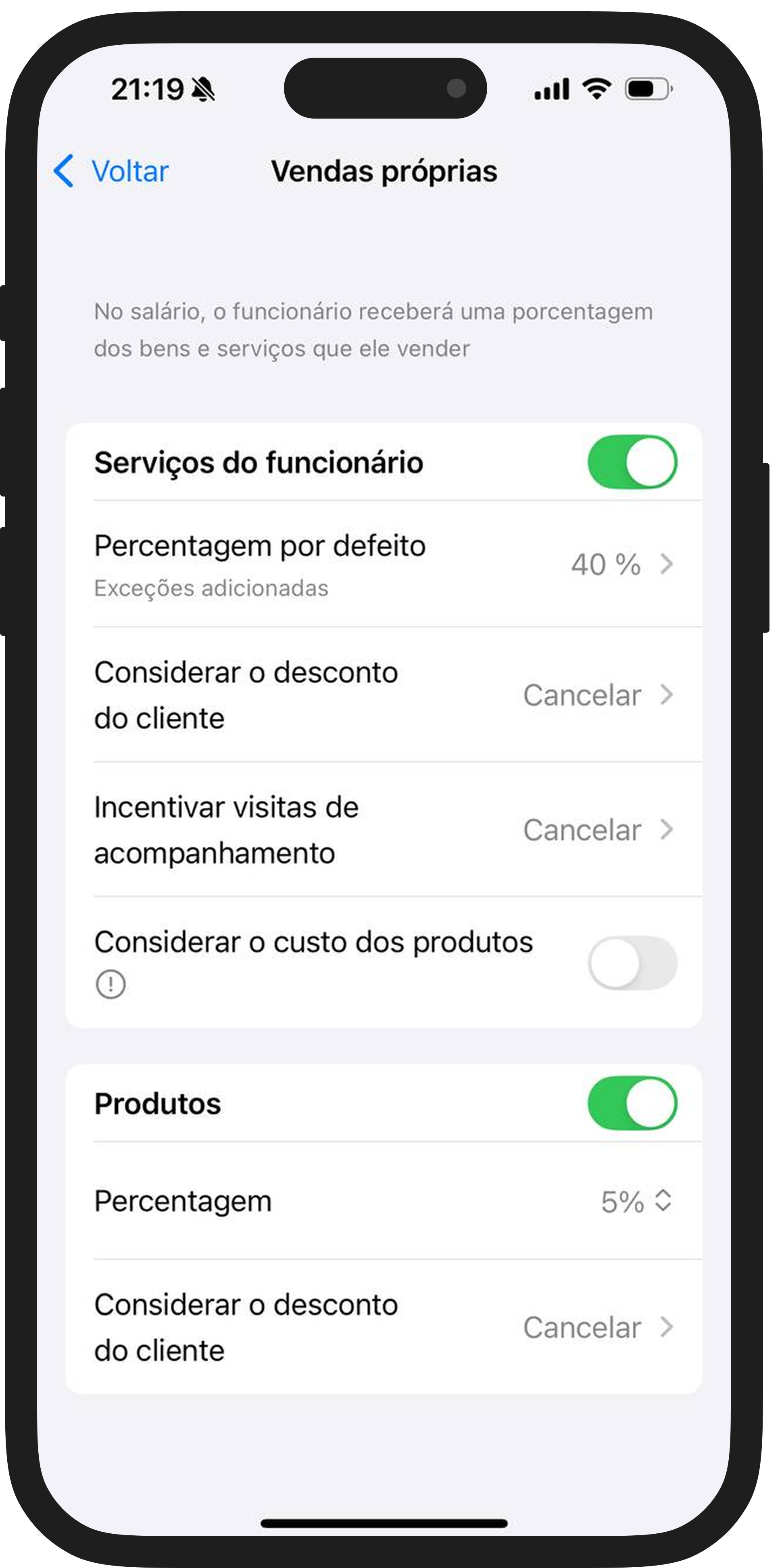Screen dimensions: 784x1568
Task: Turn off the Produtos toggle
Action: coord(632,1103)
